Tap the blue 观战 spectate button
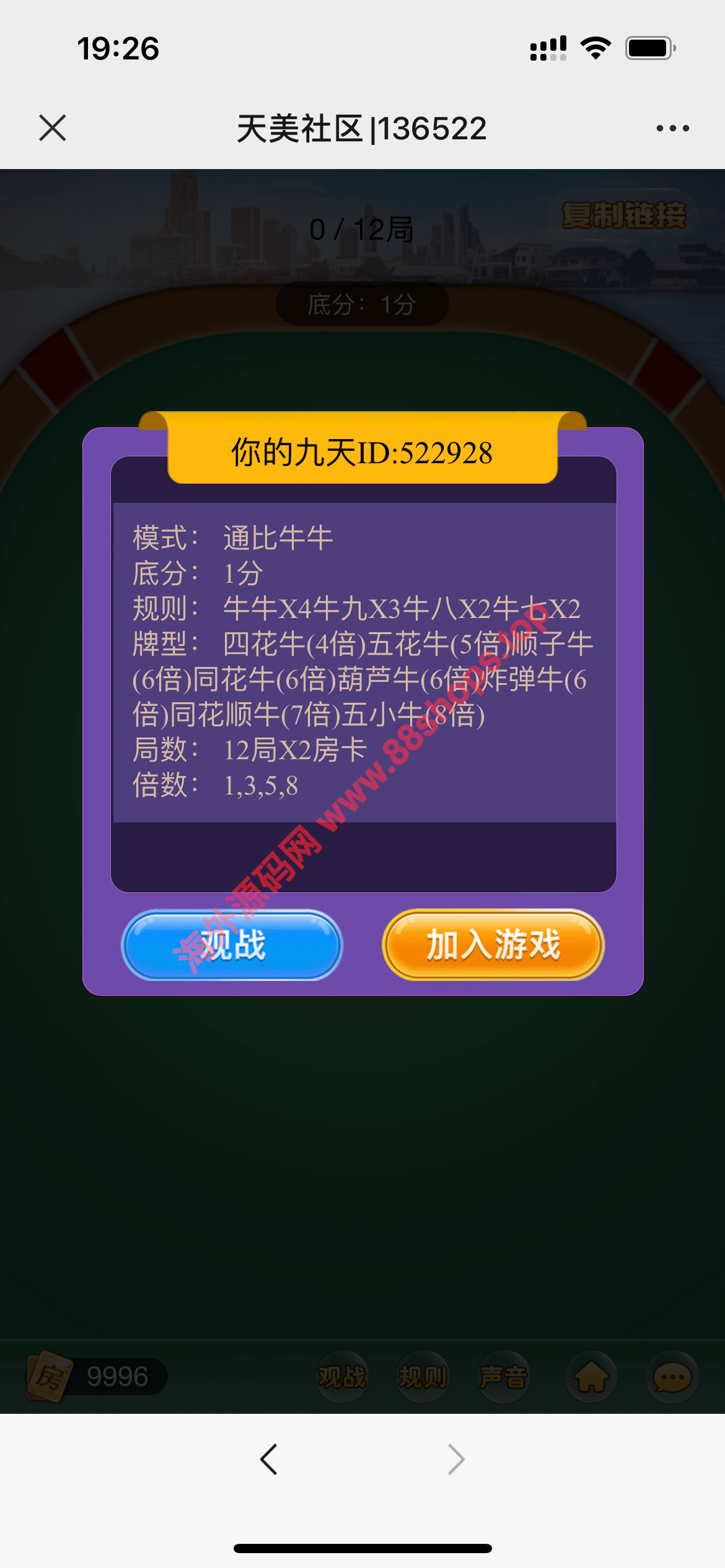The height and width of the screenshot is (1568, 725). click(232, 945)
